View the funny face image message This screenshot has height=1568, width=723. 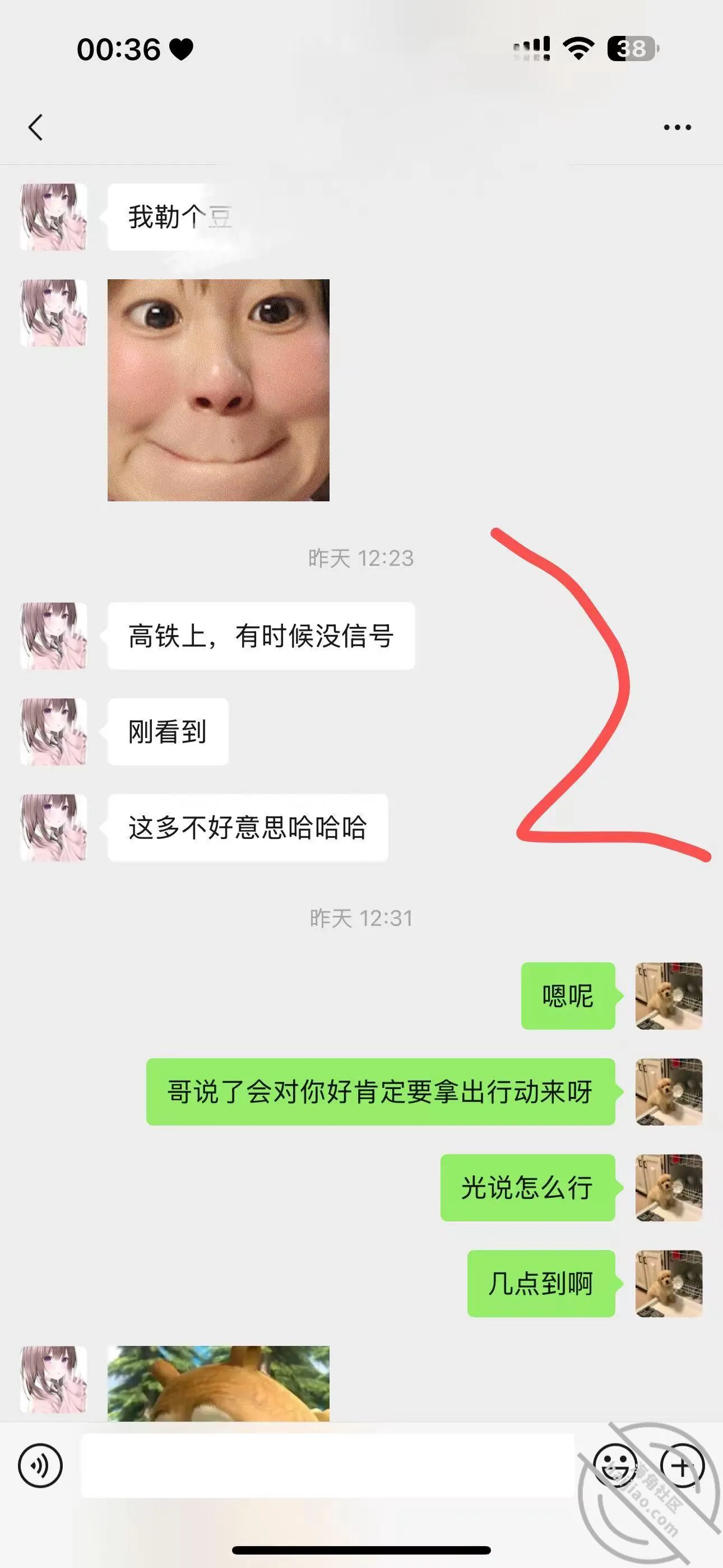(219, 390)
